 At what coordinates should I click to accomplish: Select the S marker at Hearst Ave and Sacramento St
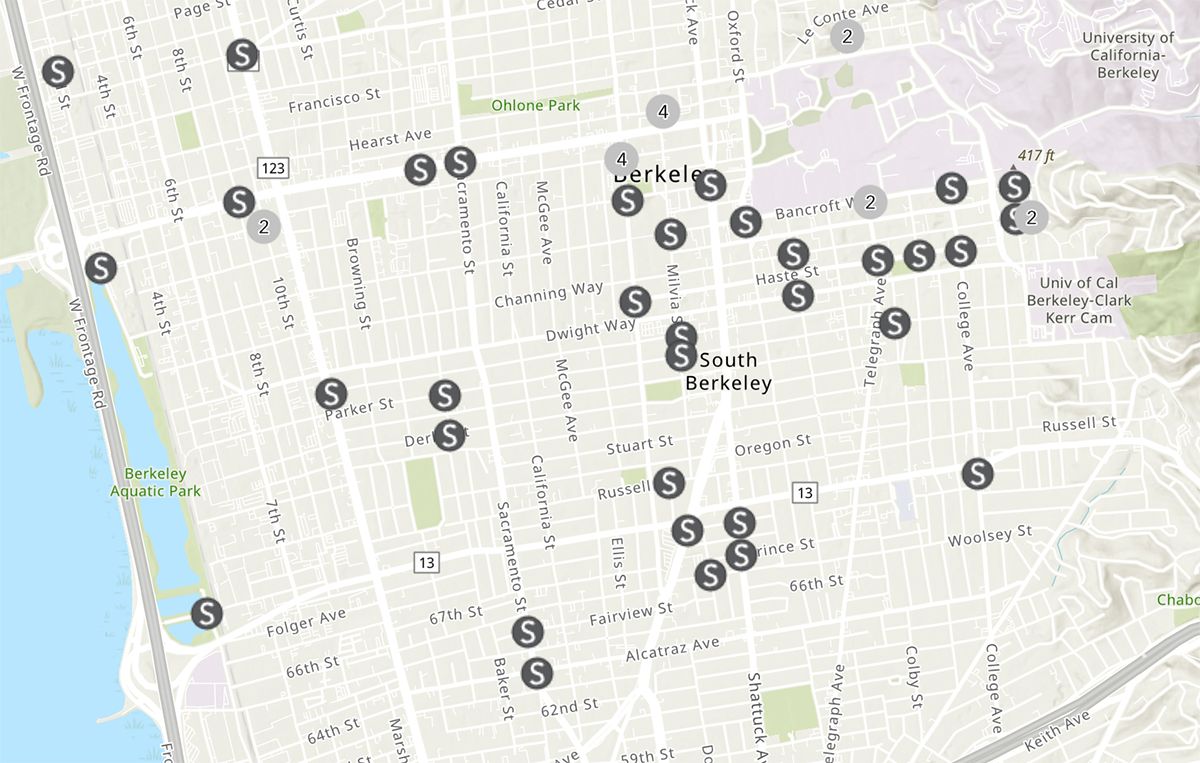click(x=459, y=161)
